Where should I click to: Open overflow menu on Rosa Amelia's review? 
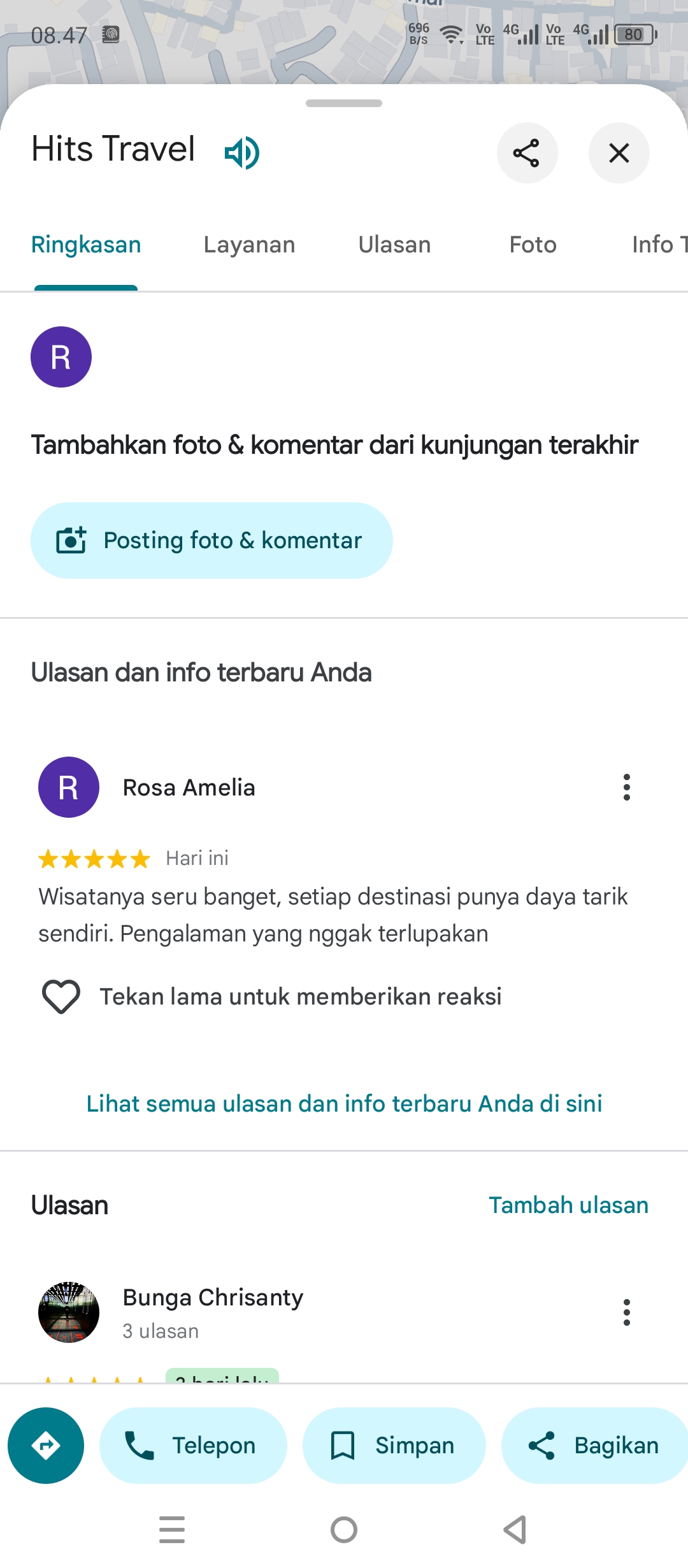coord(627,787)
